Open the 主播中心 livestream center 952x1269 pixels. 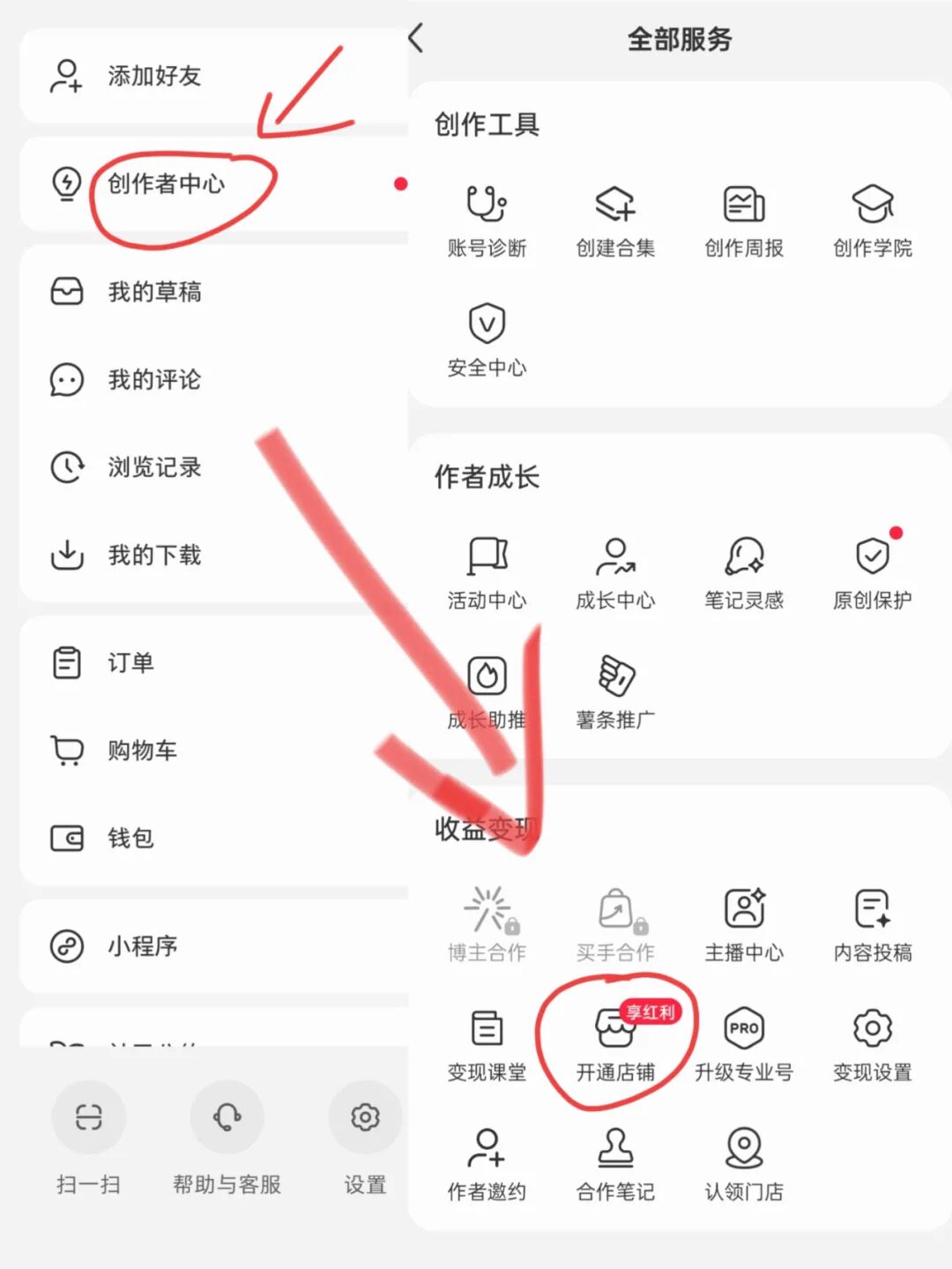pos(745,924)
